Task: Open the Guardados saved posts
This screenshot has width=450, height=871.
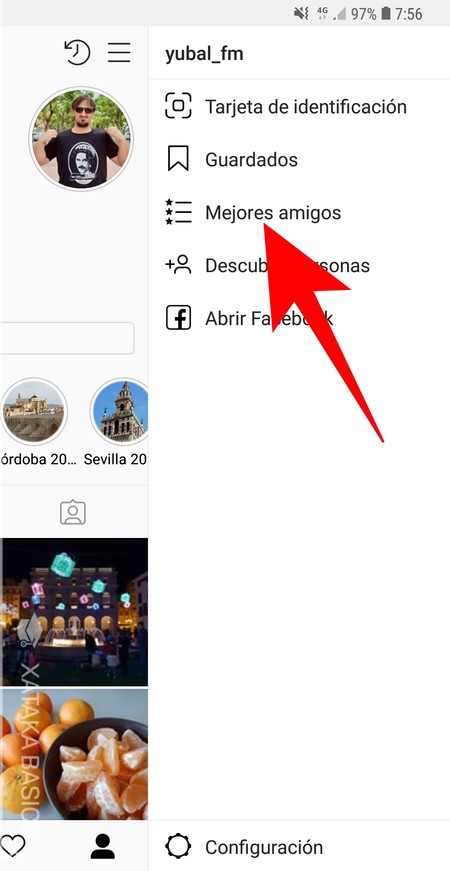Action: pyautogui.click(x=299, y=159)
